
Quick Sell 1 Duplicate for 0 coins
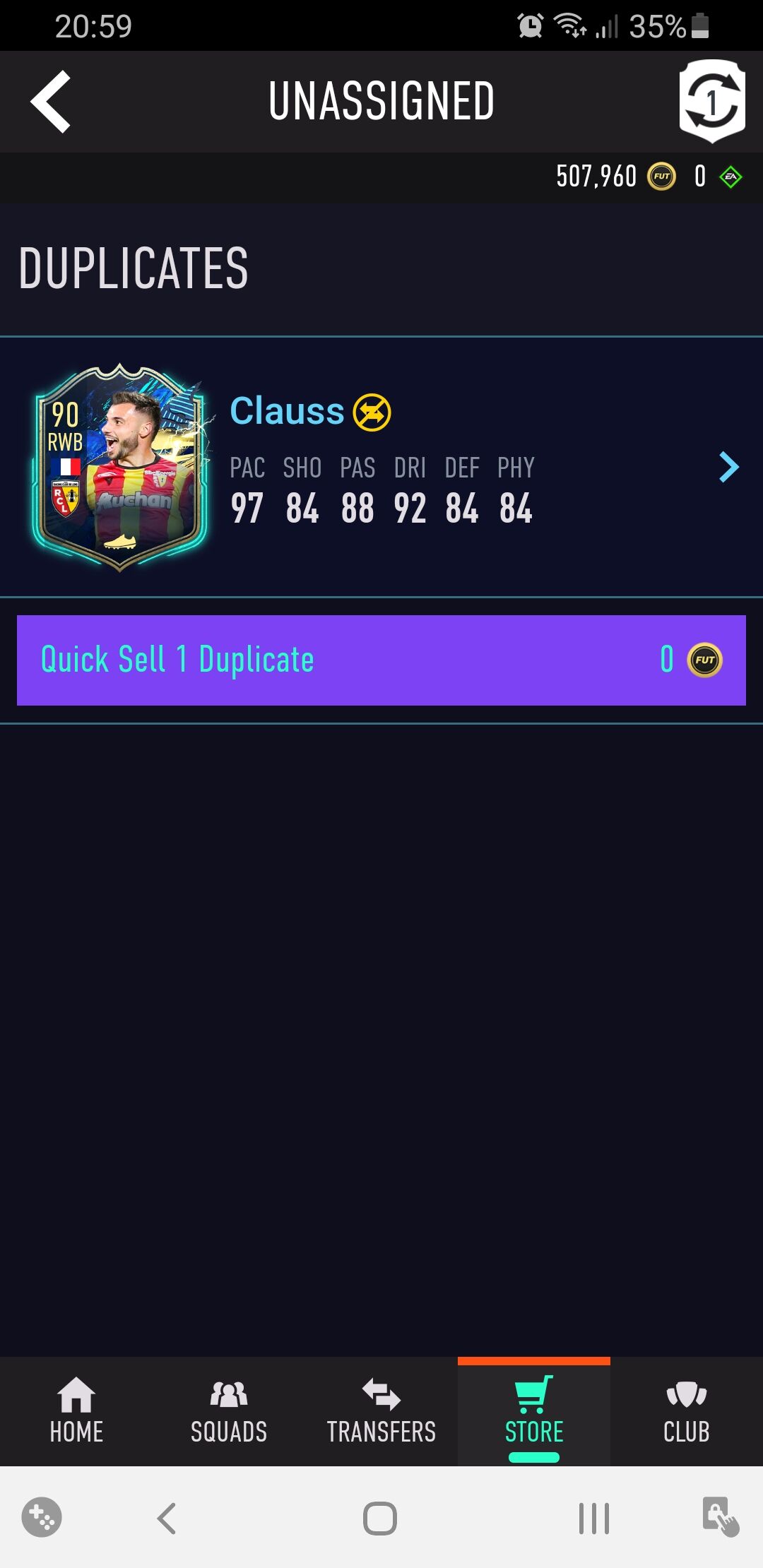tap(381, 660)
